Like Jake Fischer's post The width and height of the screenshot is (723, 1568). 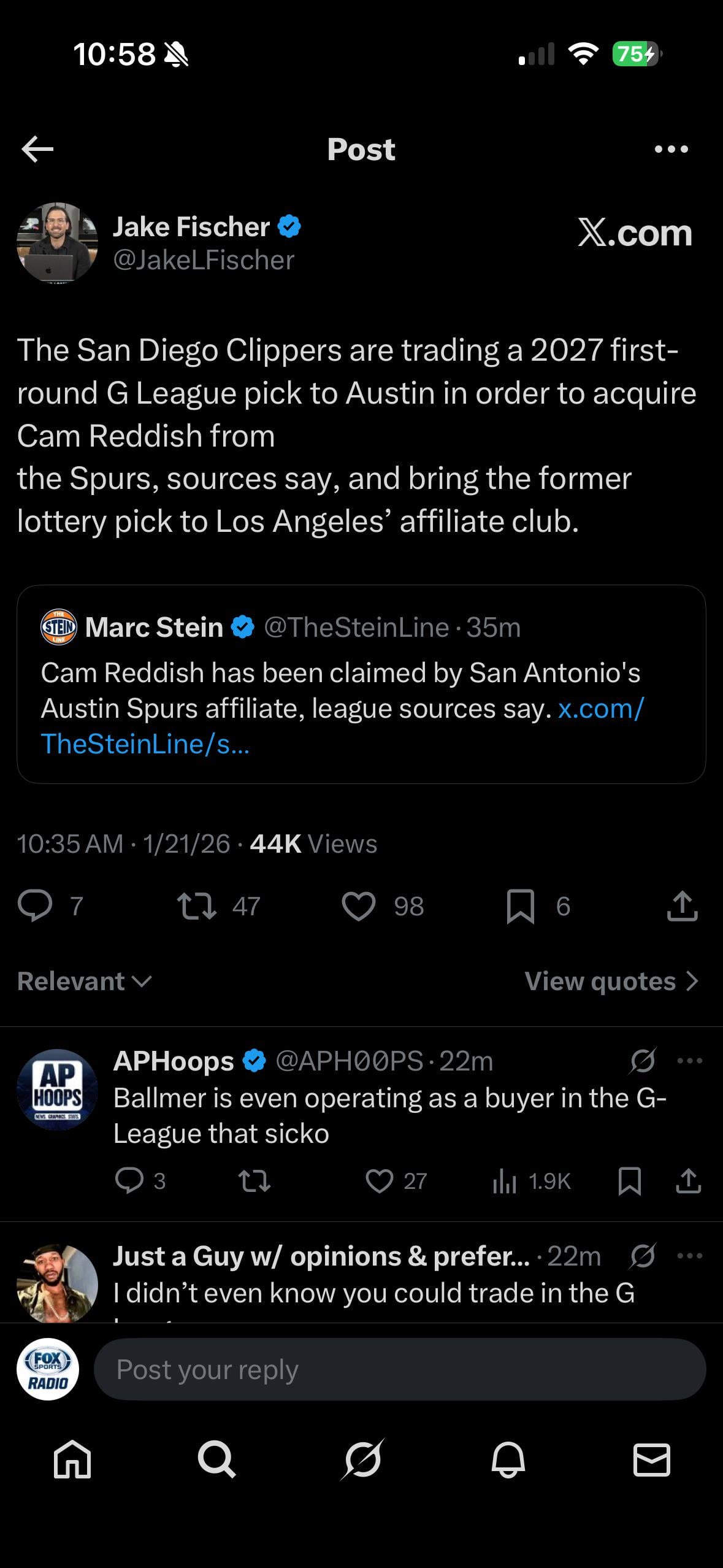359,906
